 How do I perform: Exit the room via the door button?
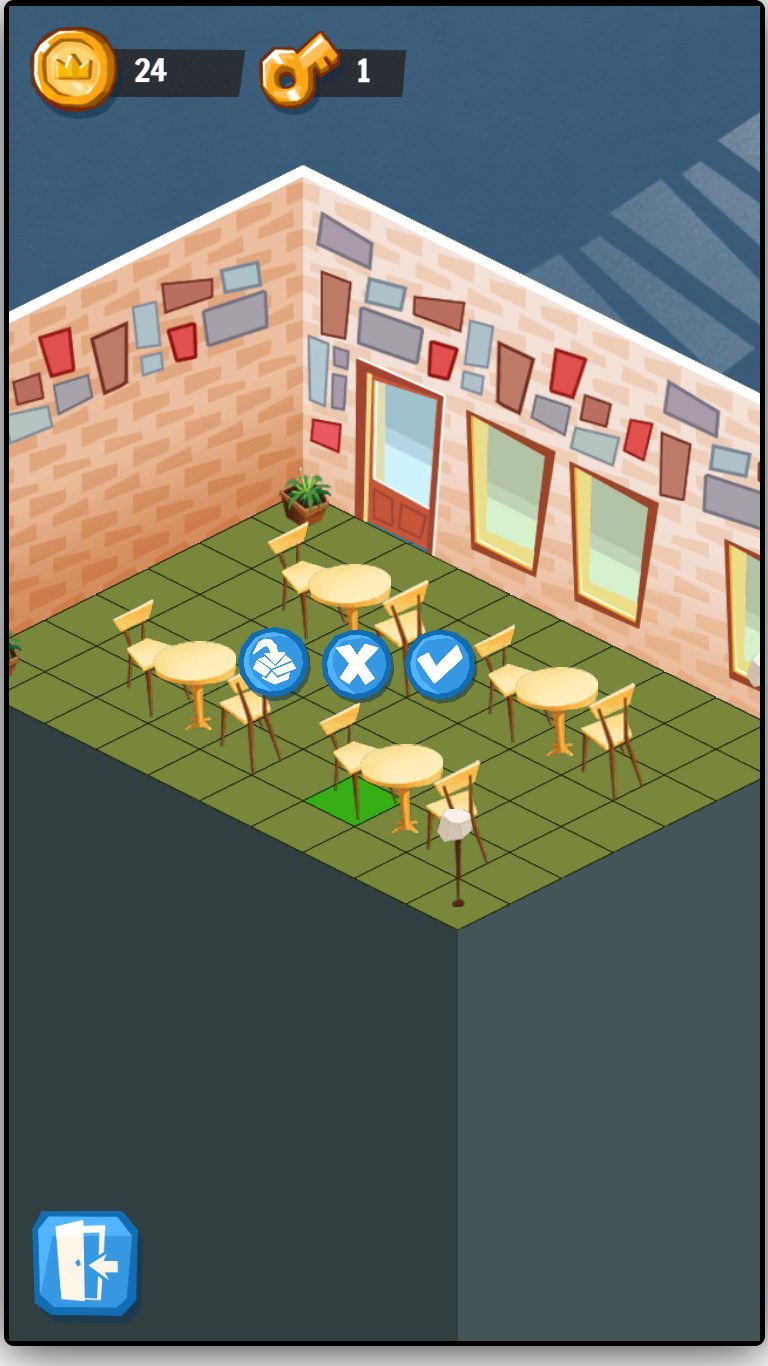[86, 1264]
